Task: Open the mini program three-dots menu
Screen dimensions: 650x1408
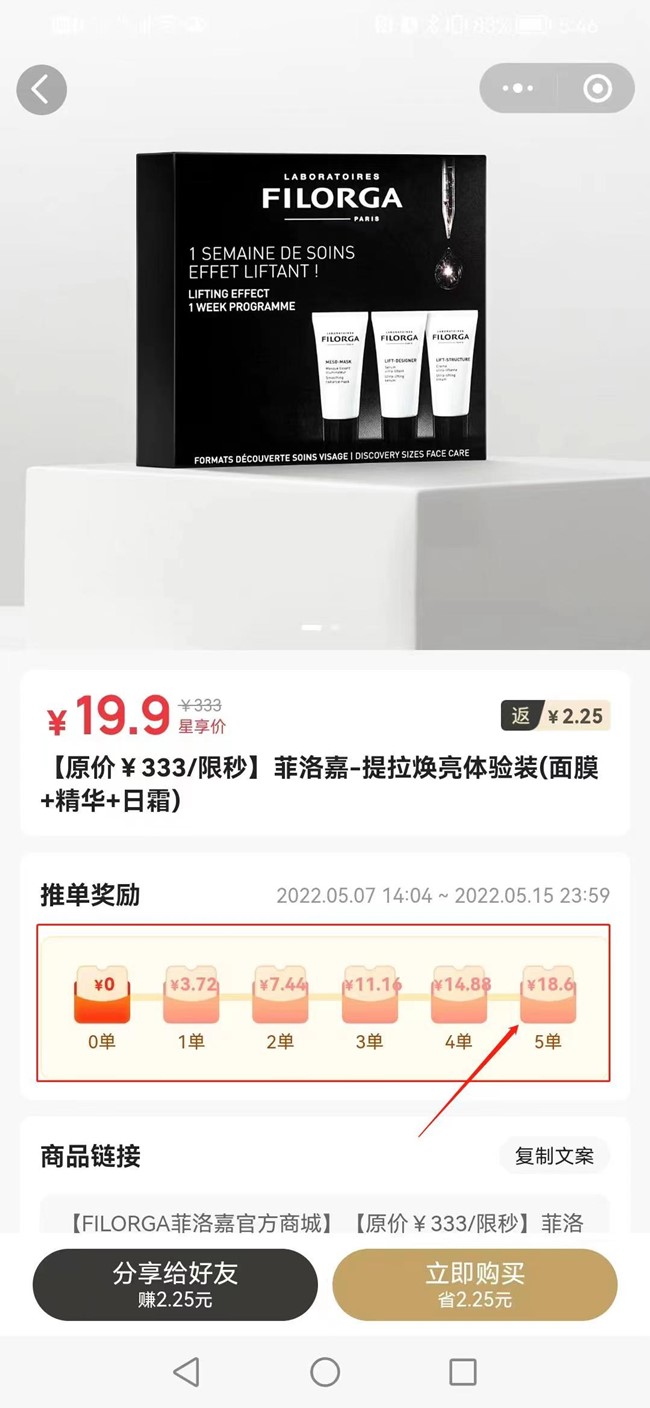Action: (x=517, y=88)
